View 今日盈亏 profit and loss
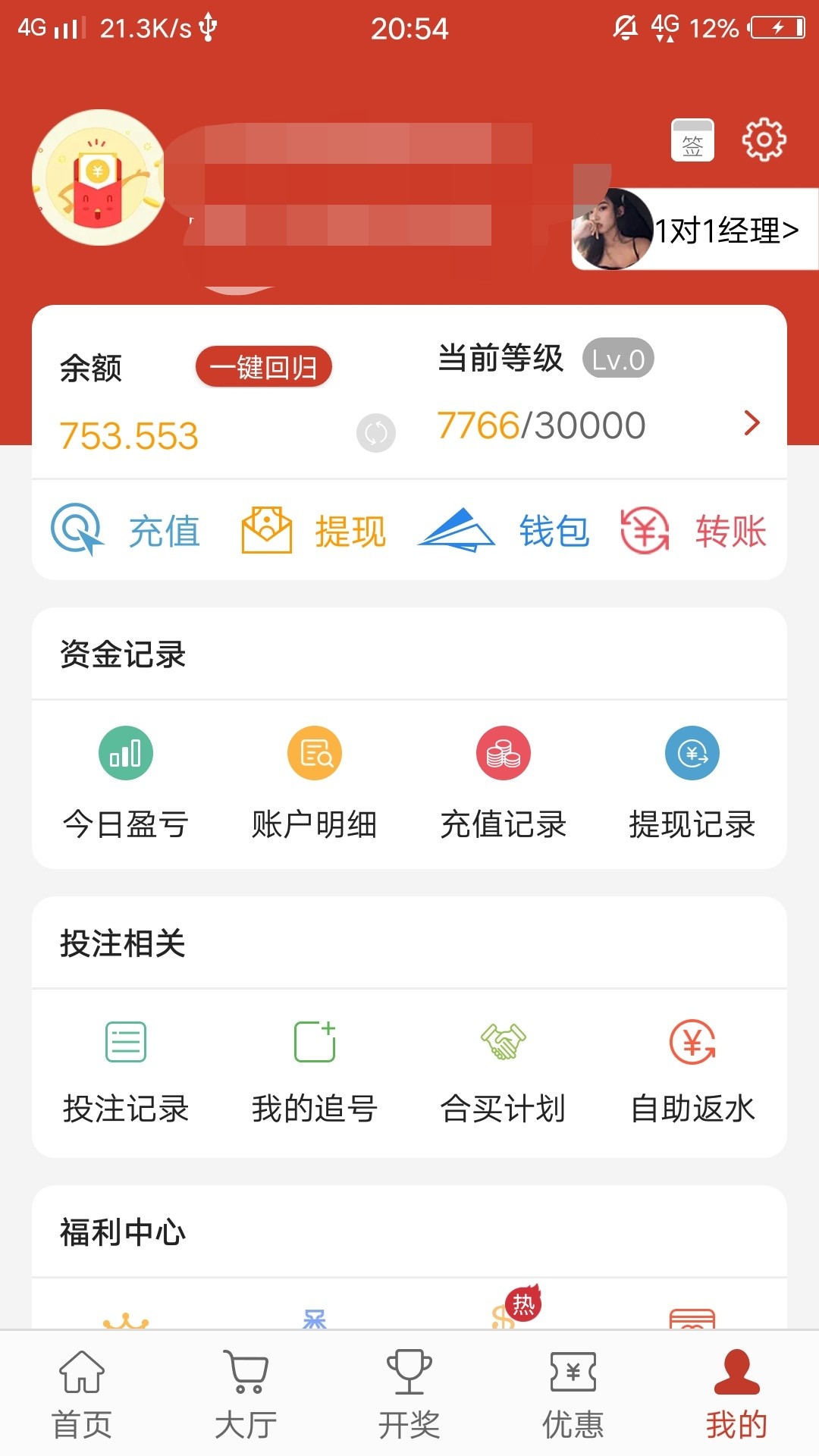This screenshot has width=819, height=1456. [126, 781]
